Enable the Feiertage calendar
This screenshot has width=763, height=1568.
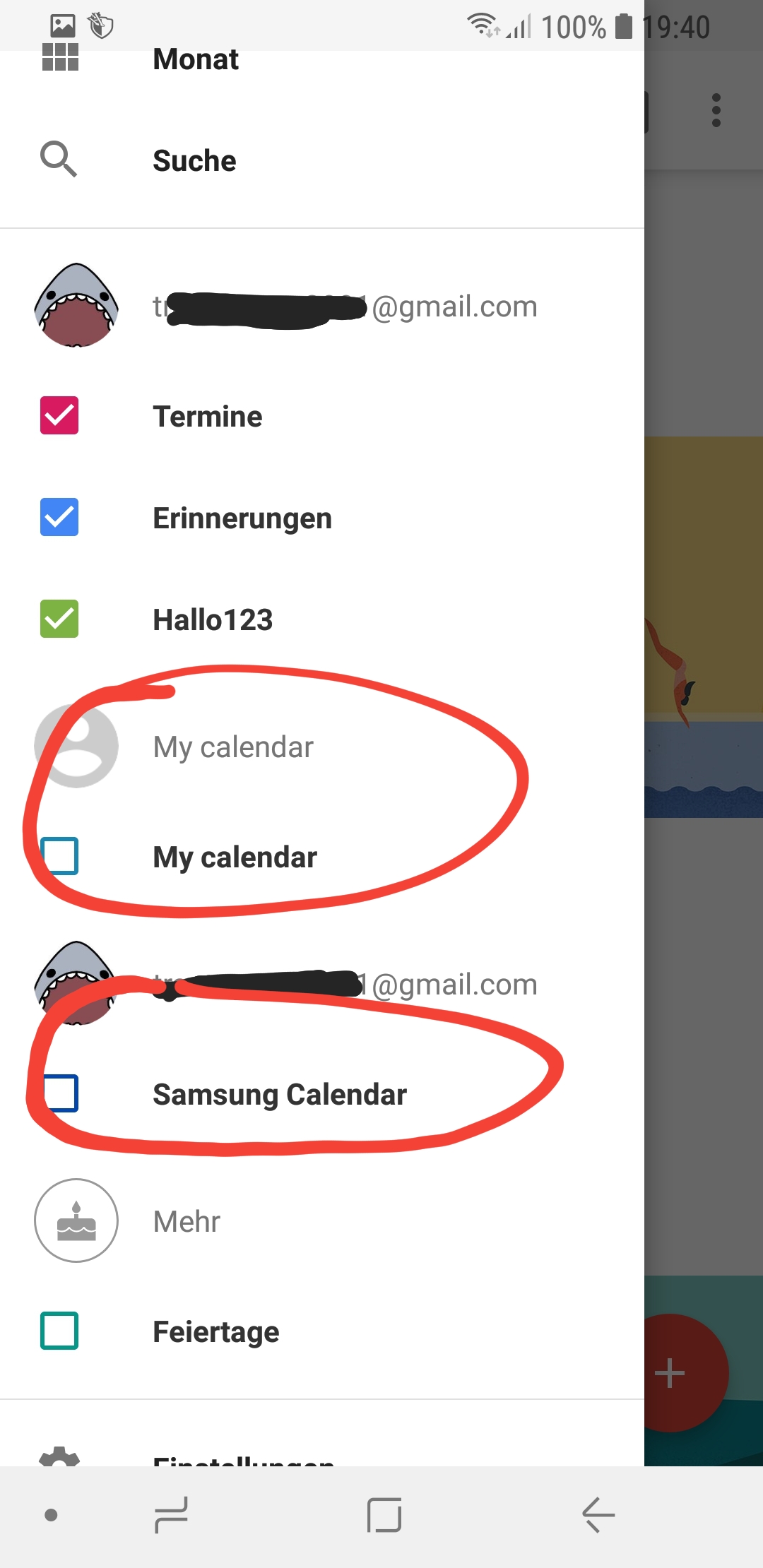point(59,1331)
